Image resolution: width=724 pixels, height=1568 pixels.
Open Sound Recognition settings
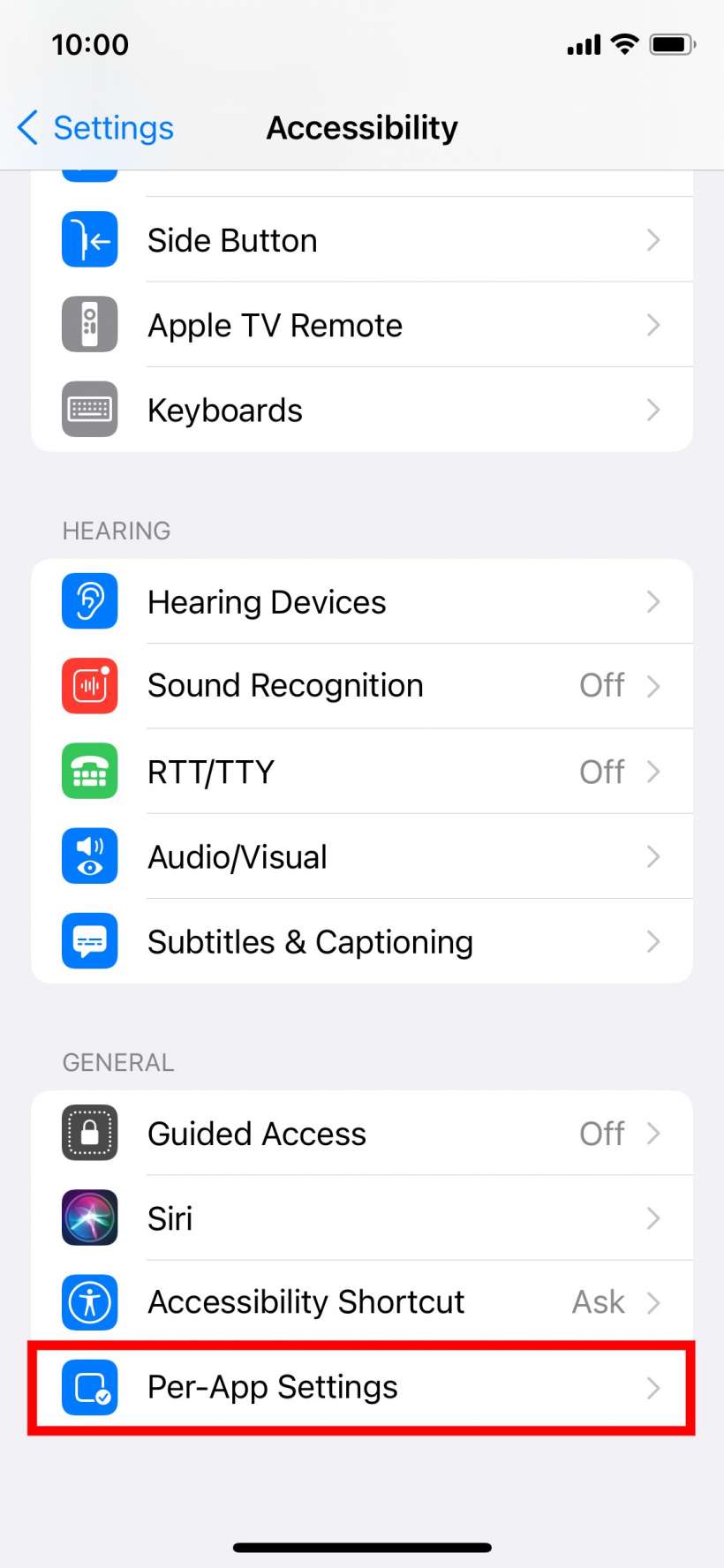point(362,686)
